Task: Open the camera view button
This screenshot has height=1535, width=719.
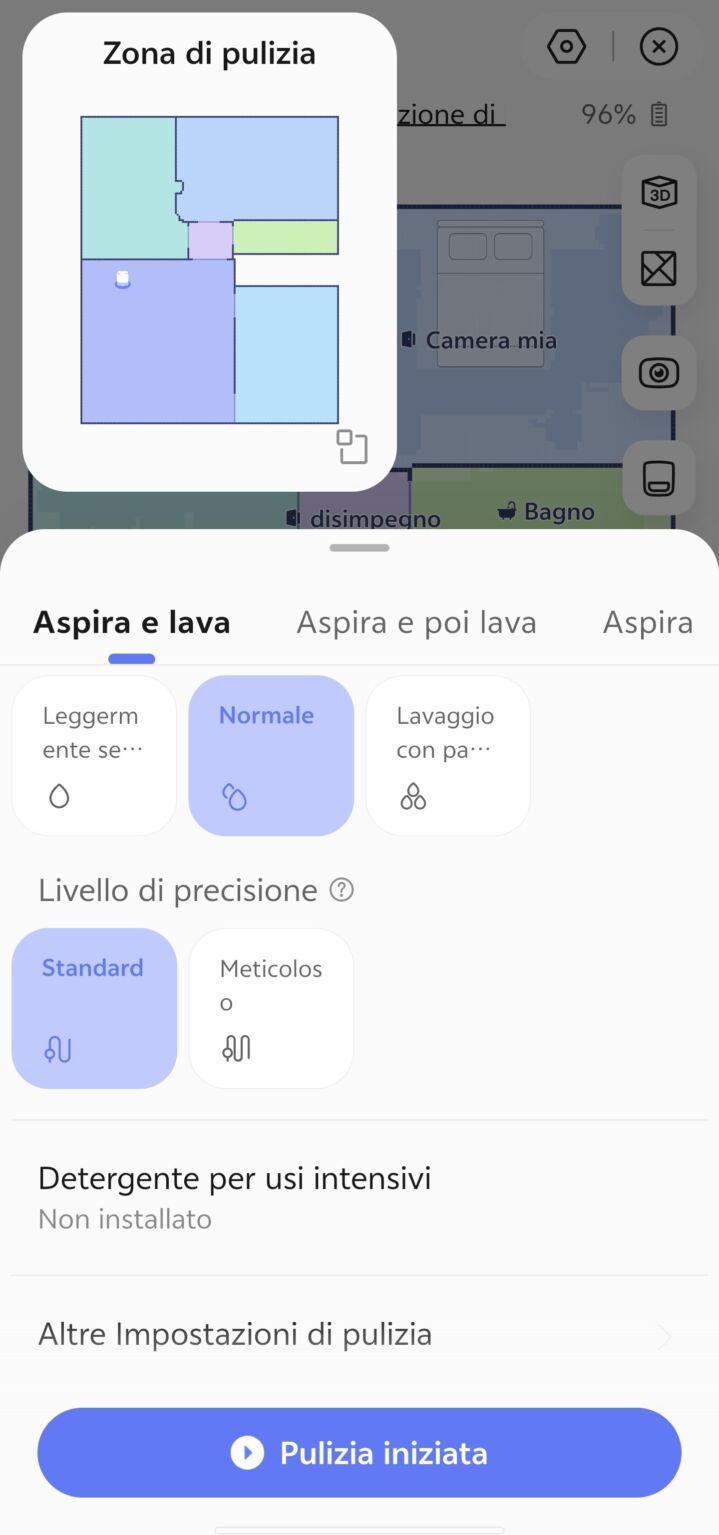Action: click(659, 373)
